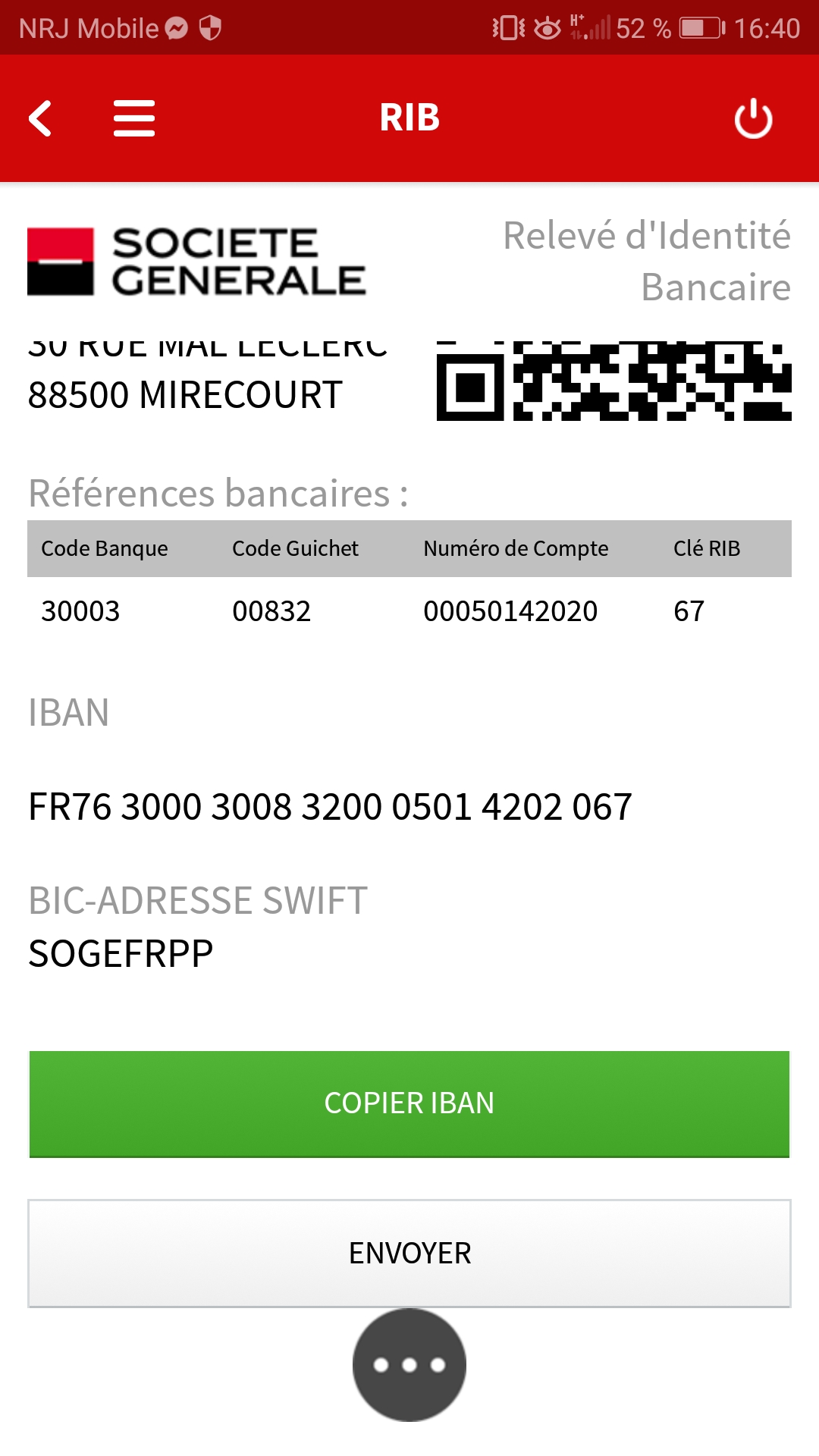Open the floating three-dots button
The image size is (819, 1456).
tap(409, 1364)
